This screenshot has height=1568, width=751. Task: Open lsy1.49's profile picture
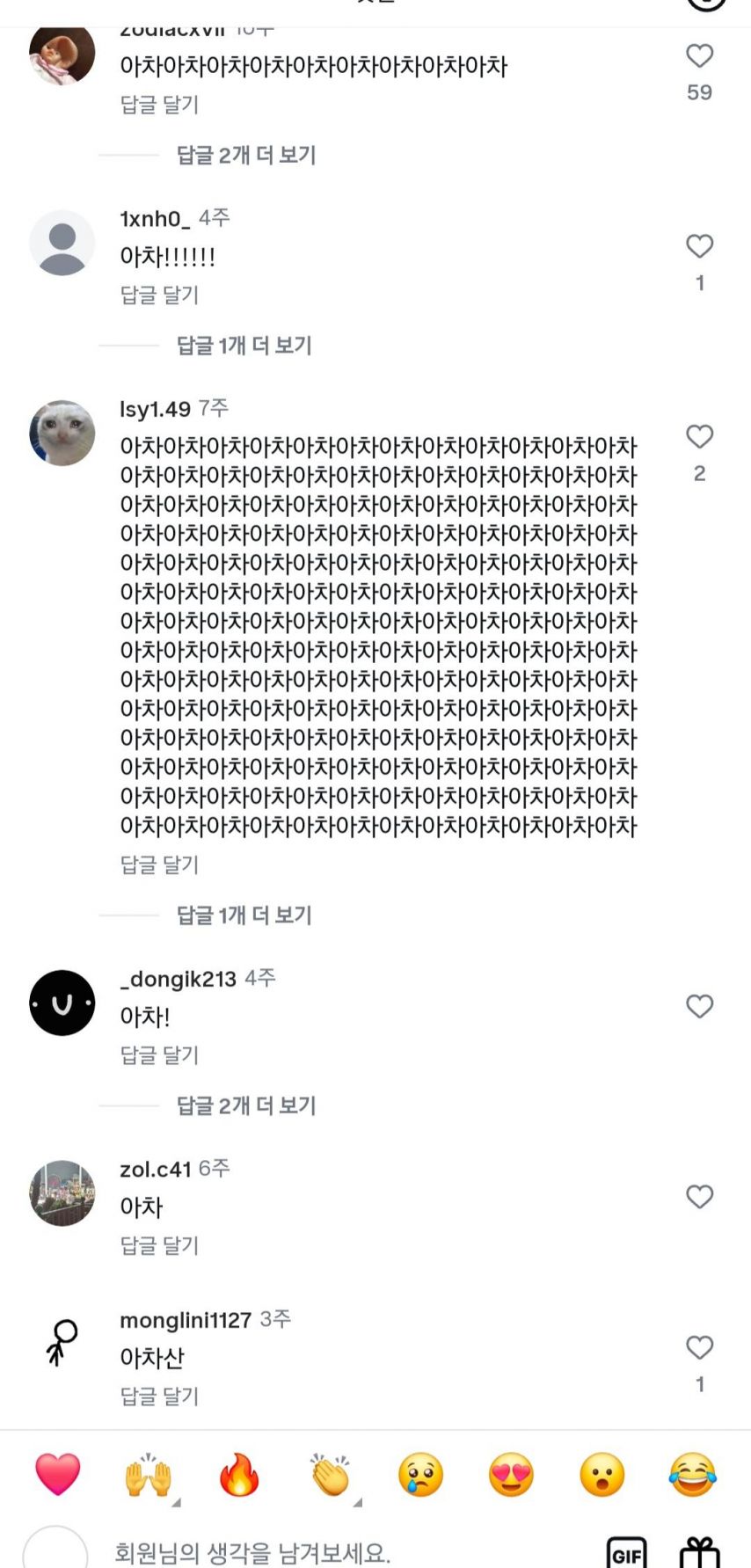click(x=62, y=433)
